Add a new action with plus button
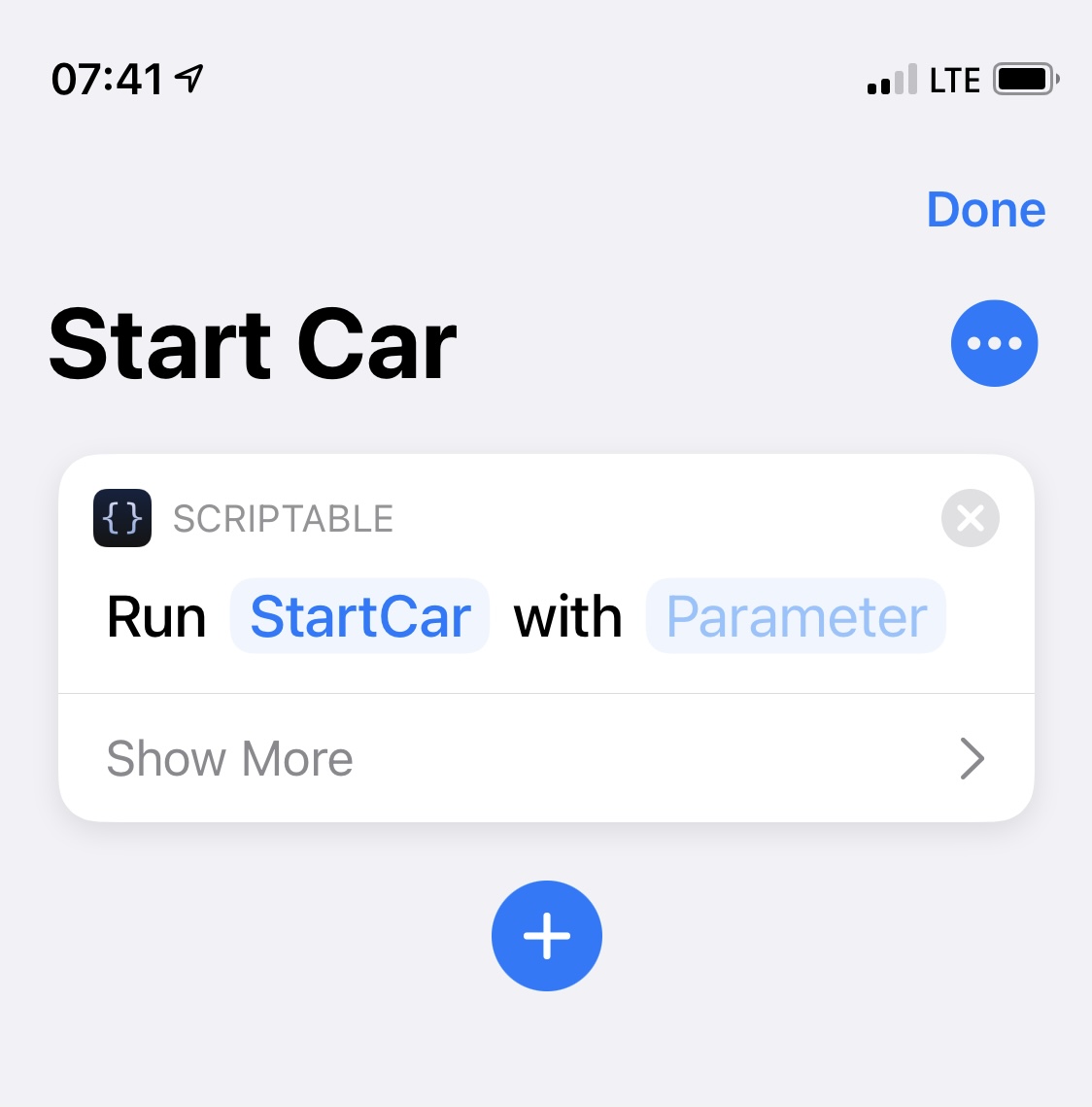 (547, 935)
